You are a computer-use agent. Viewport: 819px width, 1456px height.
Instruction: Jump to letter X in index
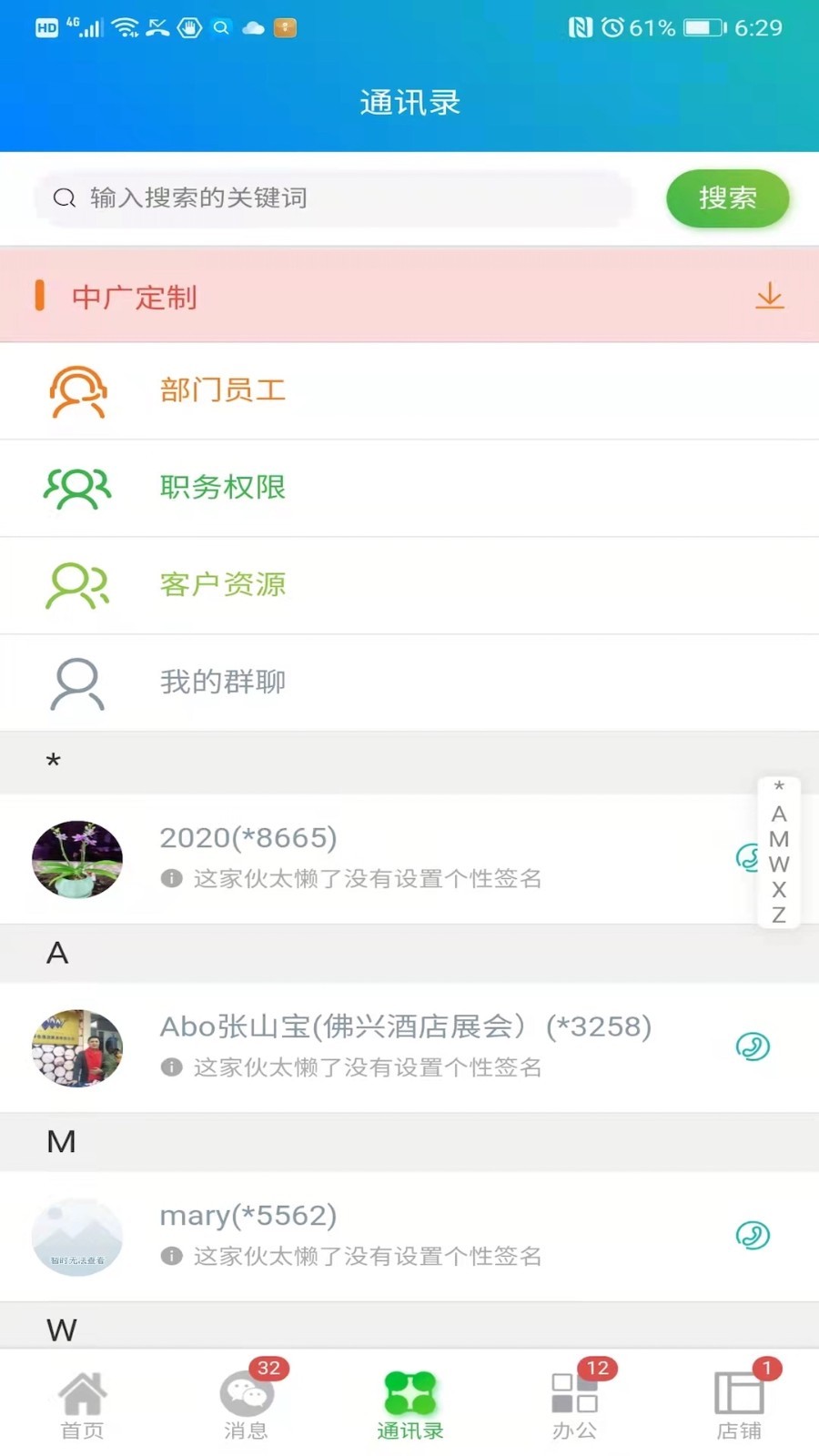coord(779,889)
